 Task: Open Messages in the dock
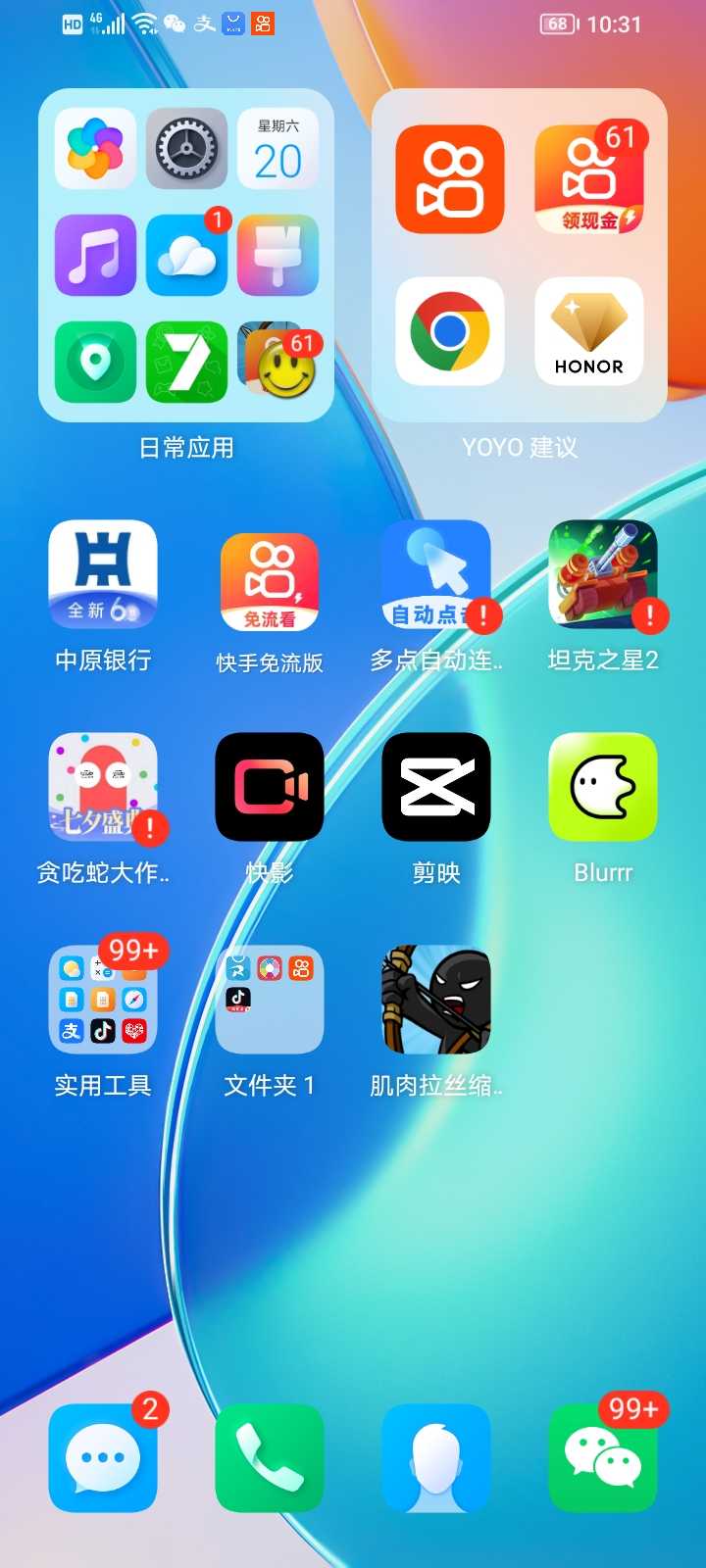click(x=103, y=1457)
